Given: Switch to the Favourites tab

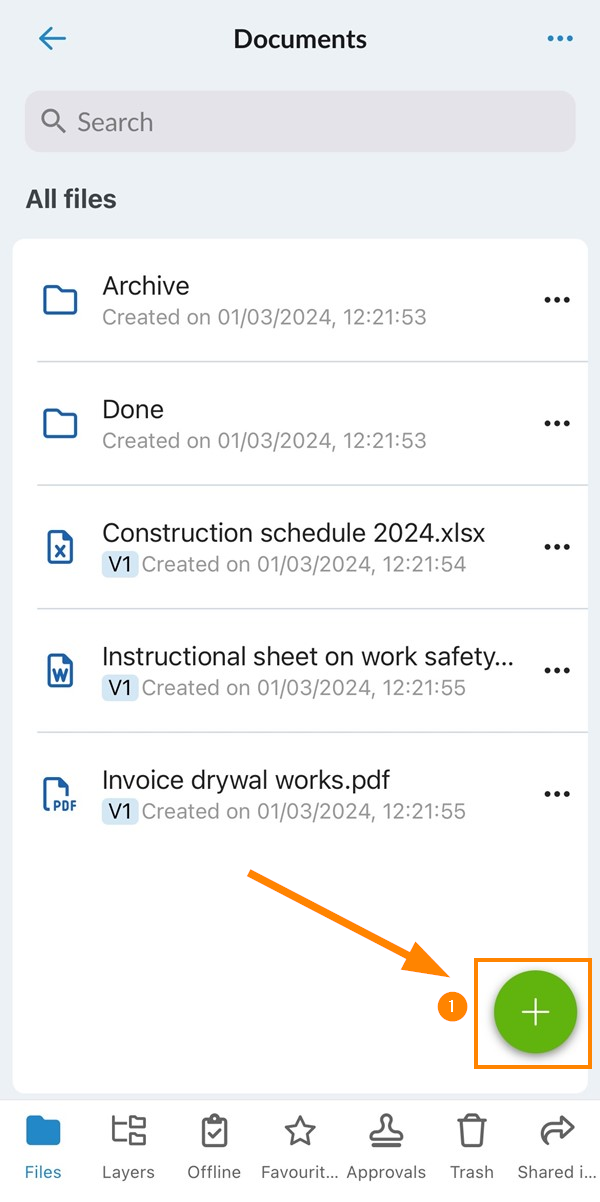Looking at the screenshot, I should [x=300, y=1147].
